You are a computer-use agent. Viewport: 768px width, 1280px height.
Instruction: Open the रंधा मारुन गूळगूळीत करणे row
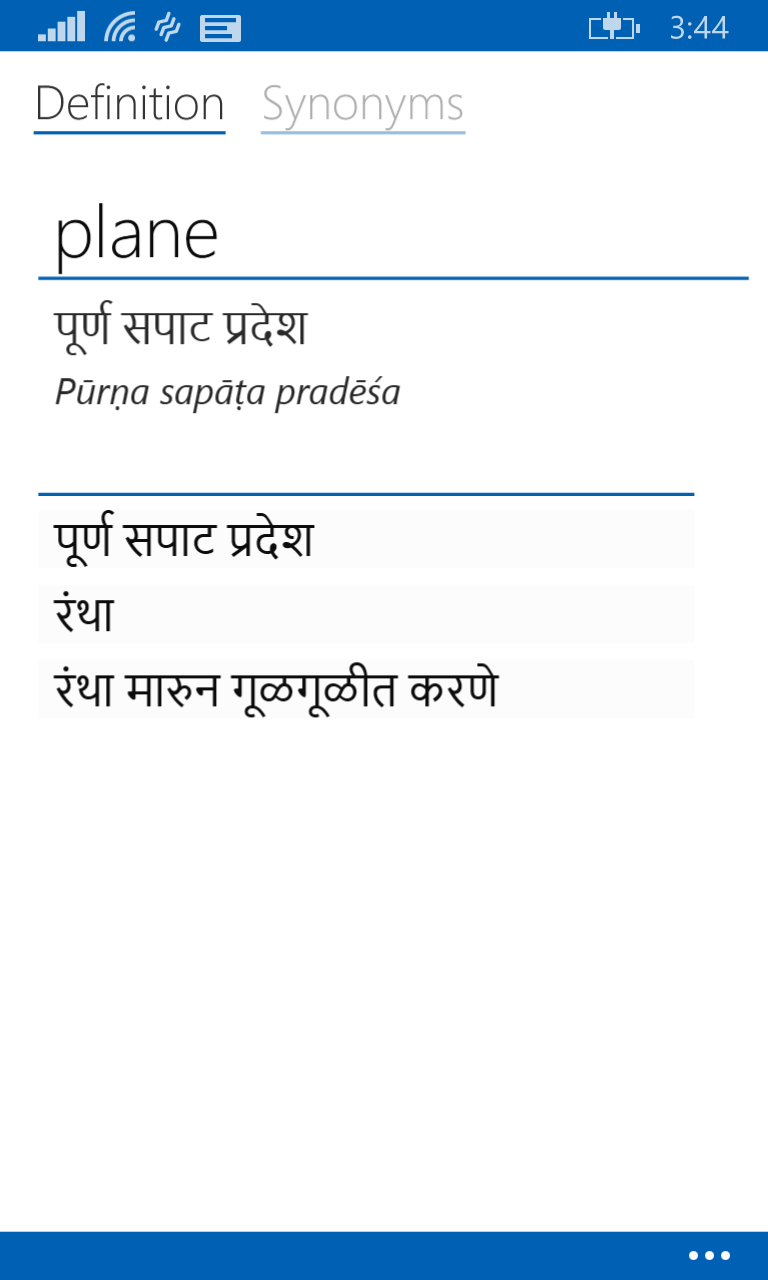pyautogui.click(x=366, y=690)
